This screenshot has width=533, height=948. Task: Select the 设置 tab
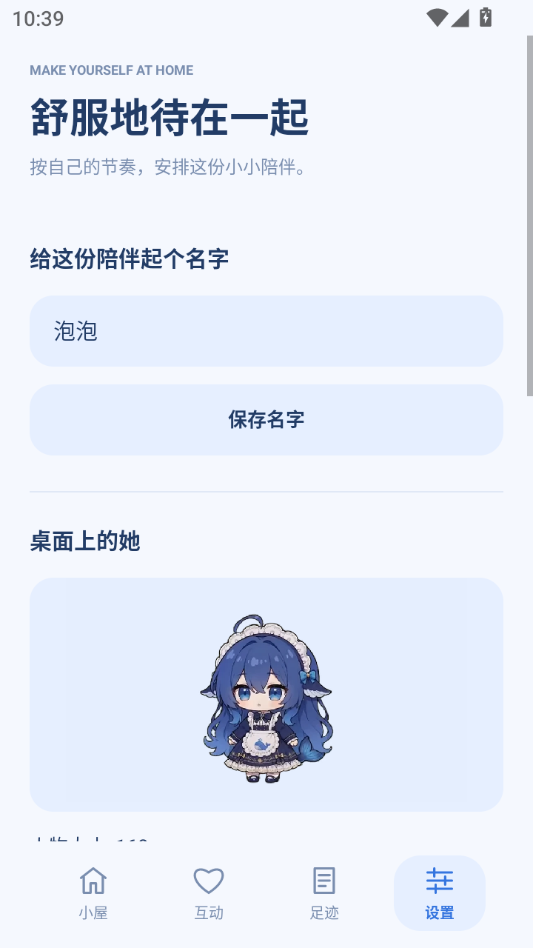pyautogui.click(x=439, y=893)
